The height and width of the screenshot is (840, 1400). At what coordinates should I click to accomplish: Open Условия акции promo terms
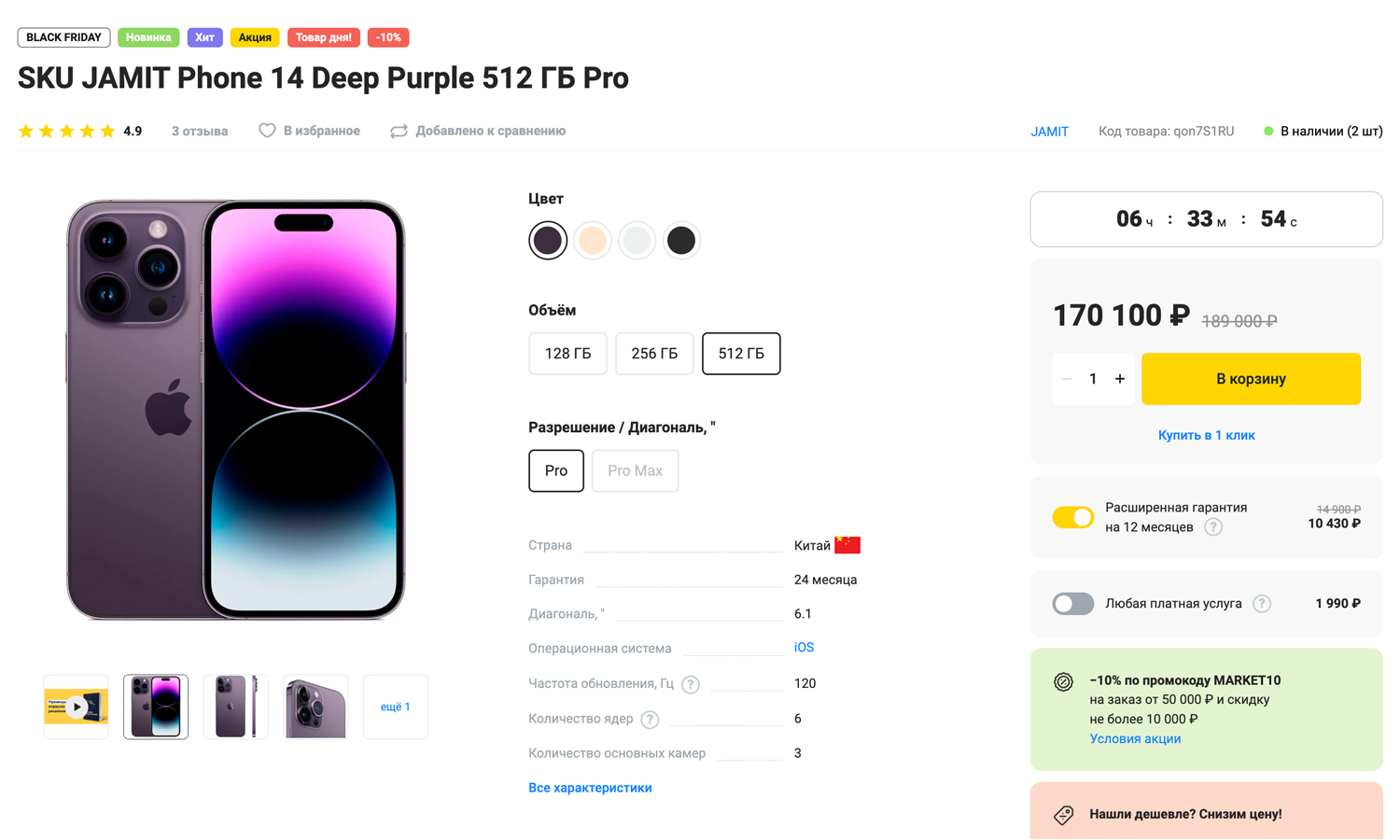(x=1135, y=738)
